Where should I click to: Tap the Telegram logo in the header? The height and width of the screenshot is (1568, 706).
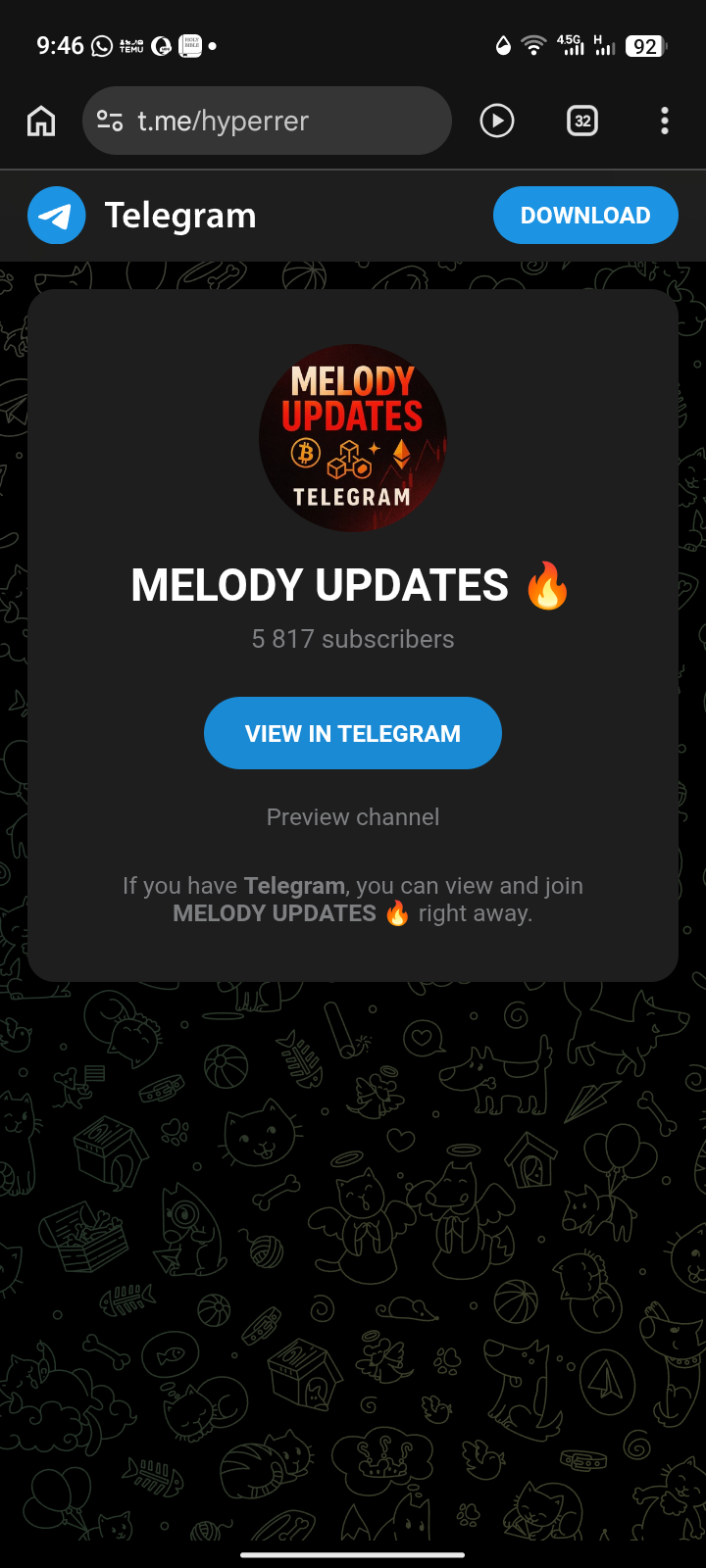click(x=57, y=216)
